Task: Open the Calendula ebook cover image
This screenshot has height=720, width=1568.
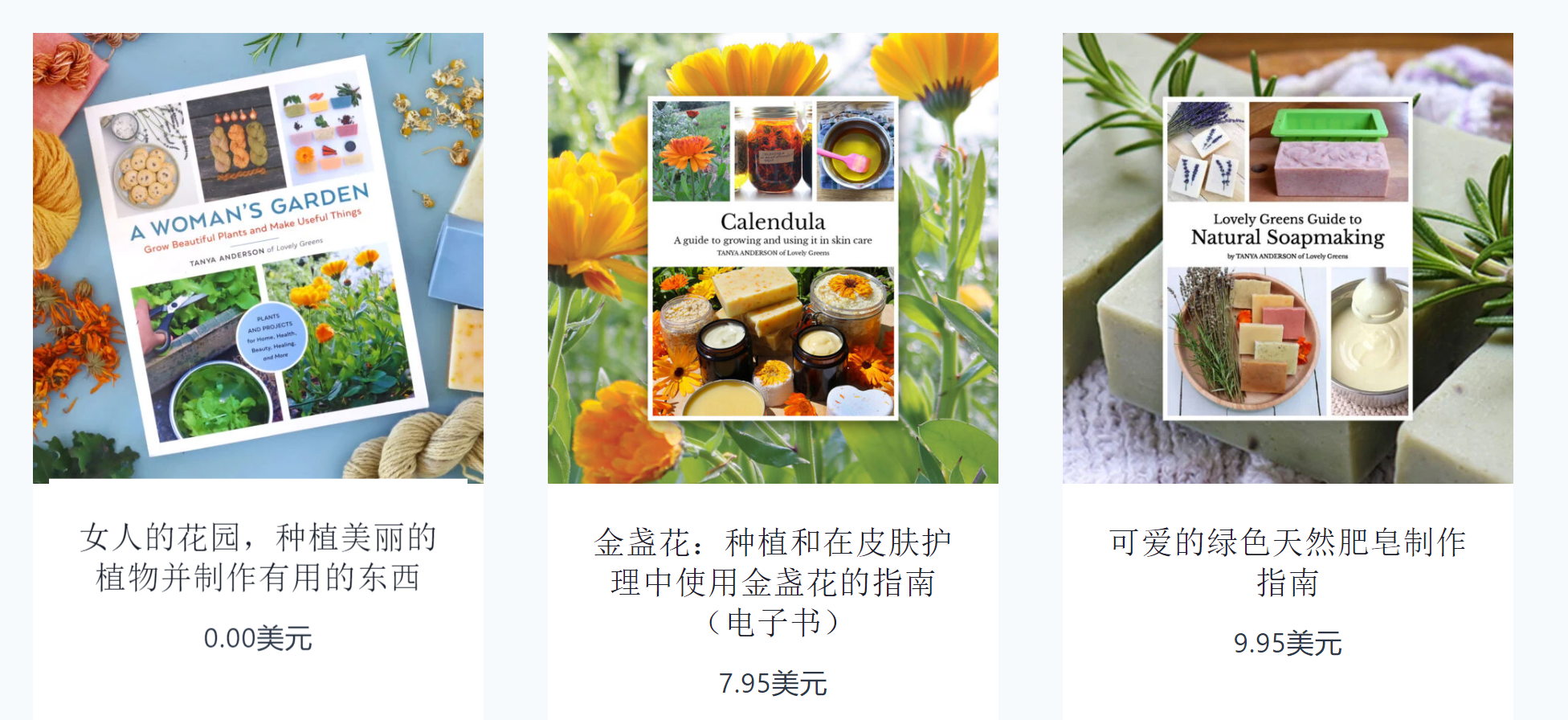Action: tap(773, 258)
